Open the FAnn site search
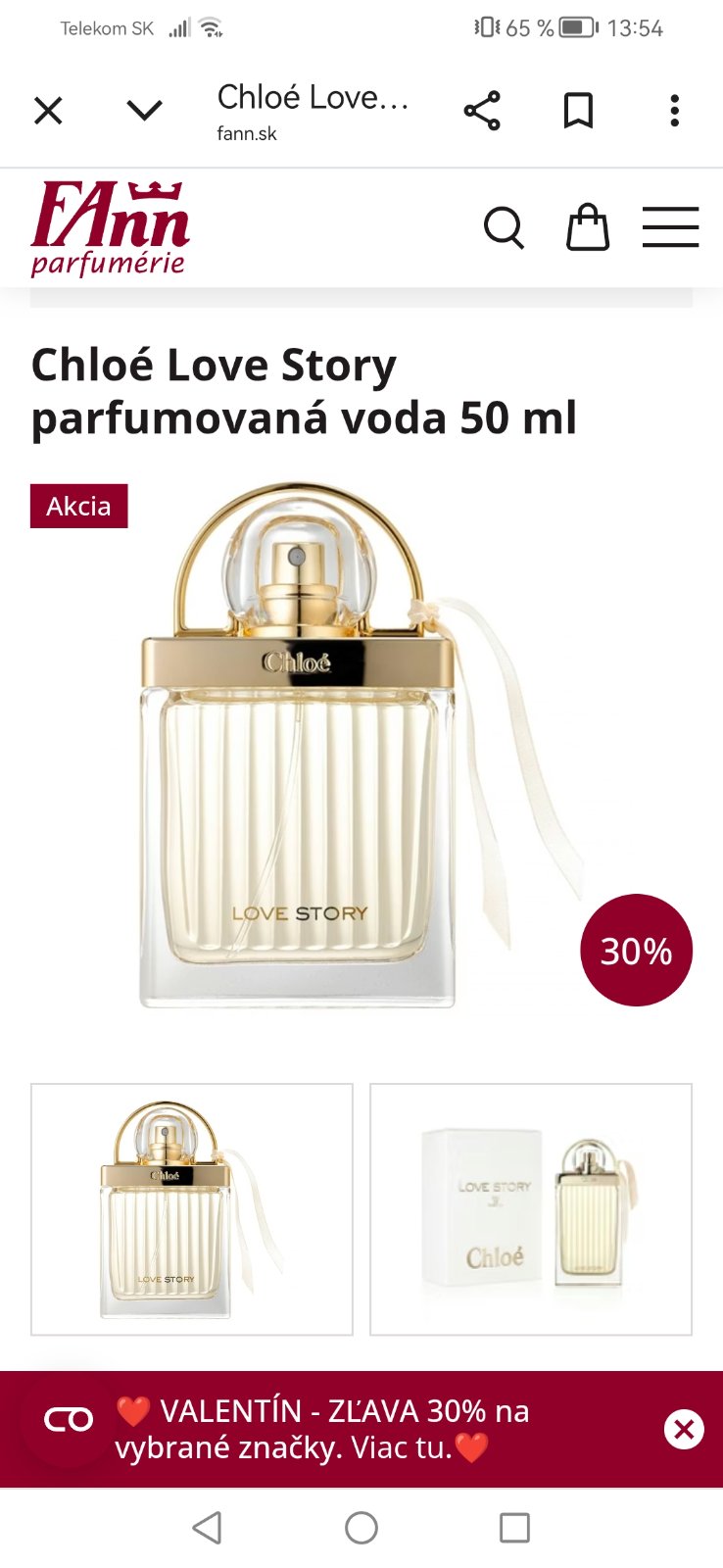Image resolution: width=723 pixels, height=1568 pixels. (x=504, y=228)
